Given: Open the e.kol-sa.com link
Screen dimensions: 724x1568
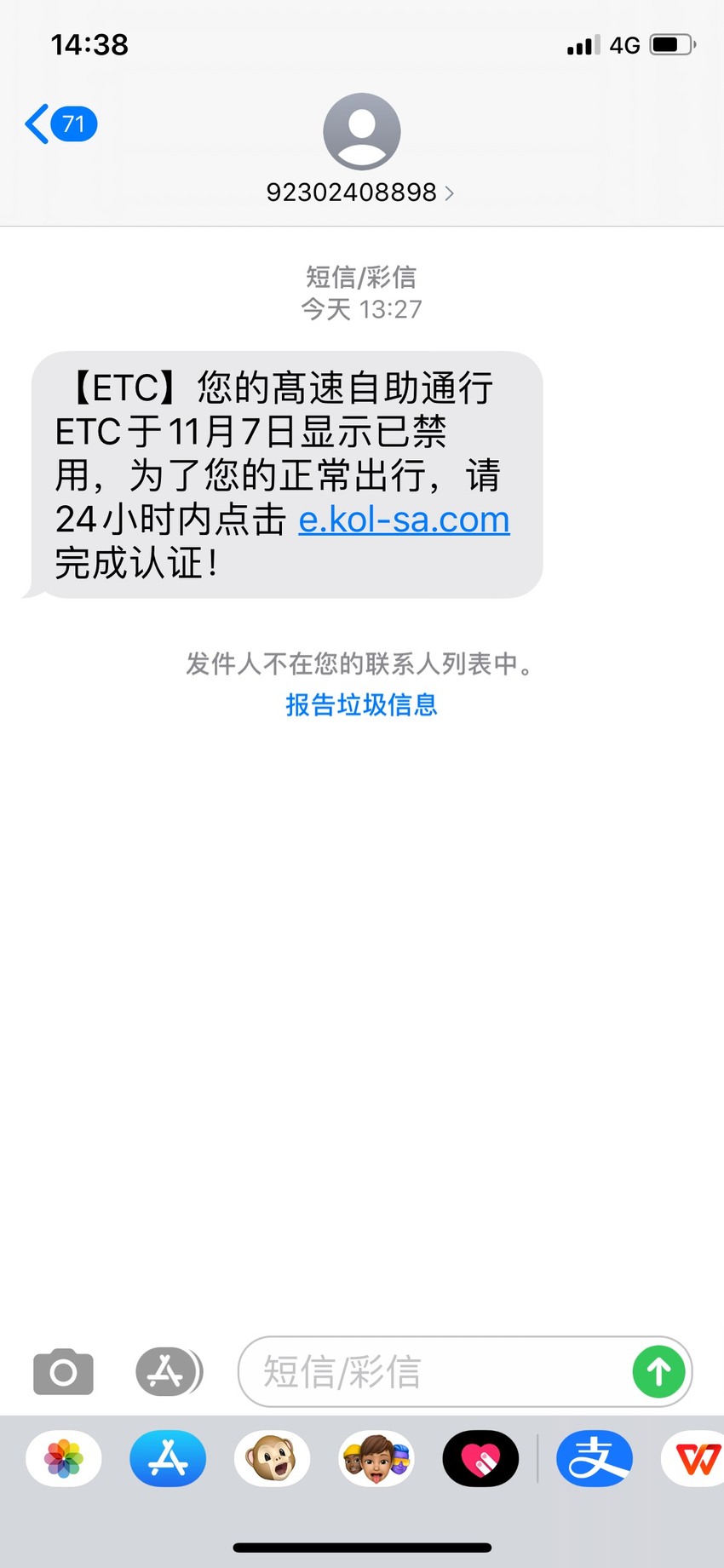Looking at the screenshot, I should (x=404, y=520).
